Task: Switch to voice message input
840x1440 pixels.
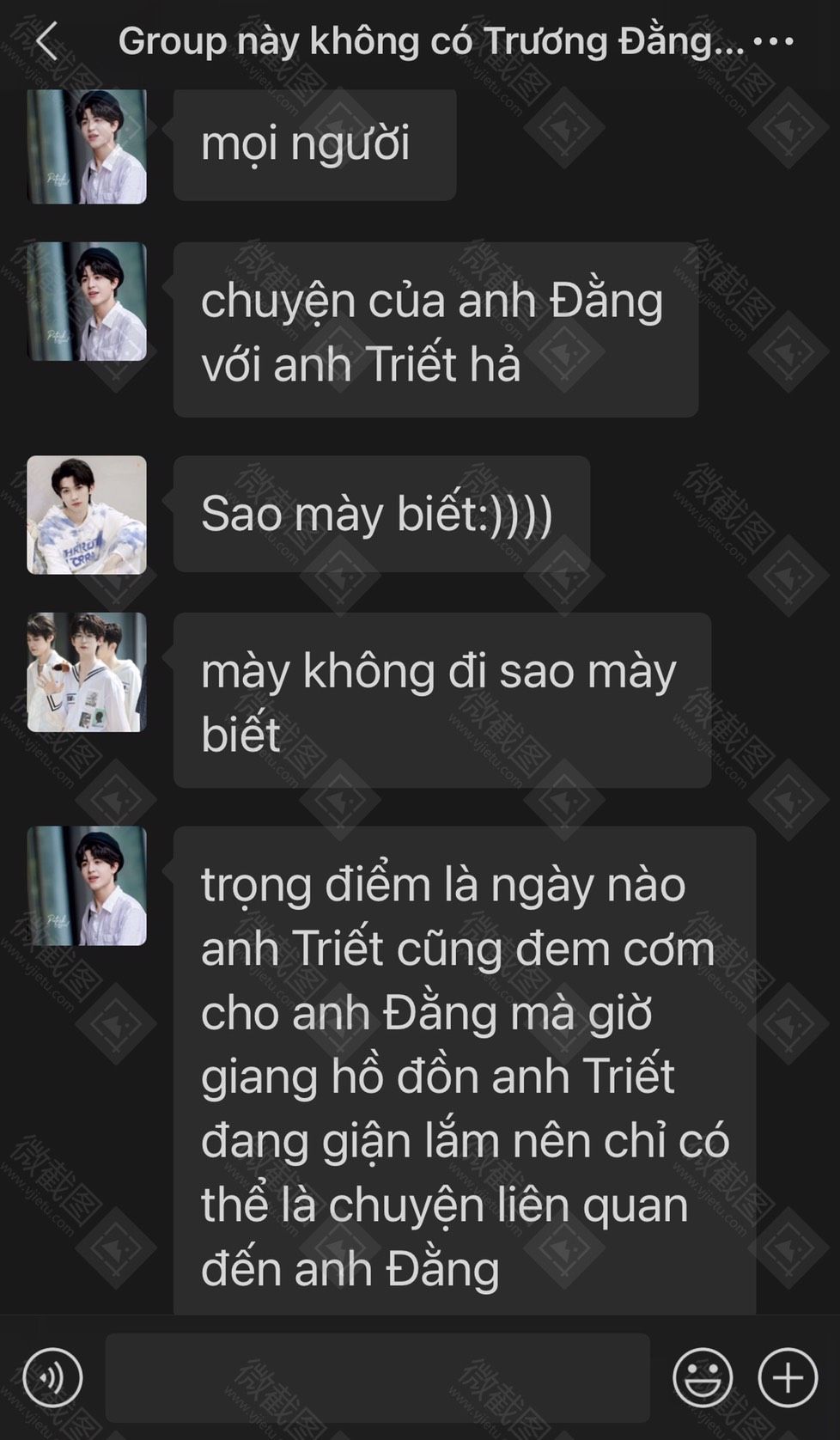Action: coord(52,1377)
